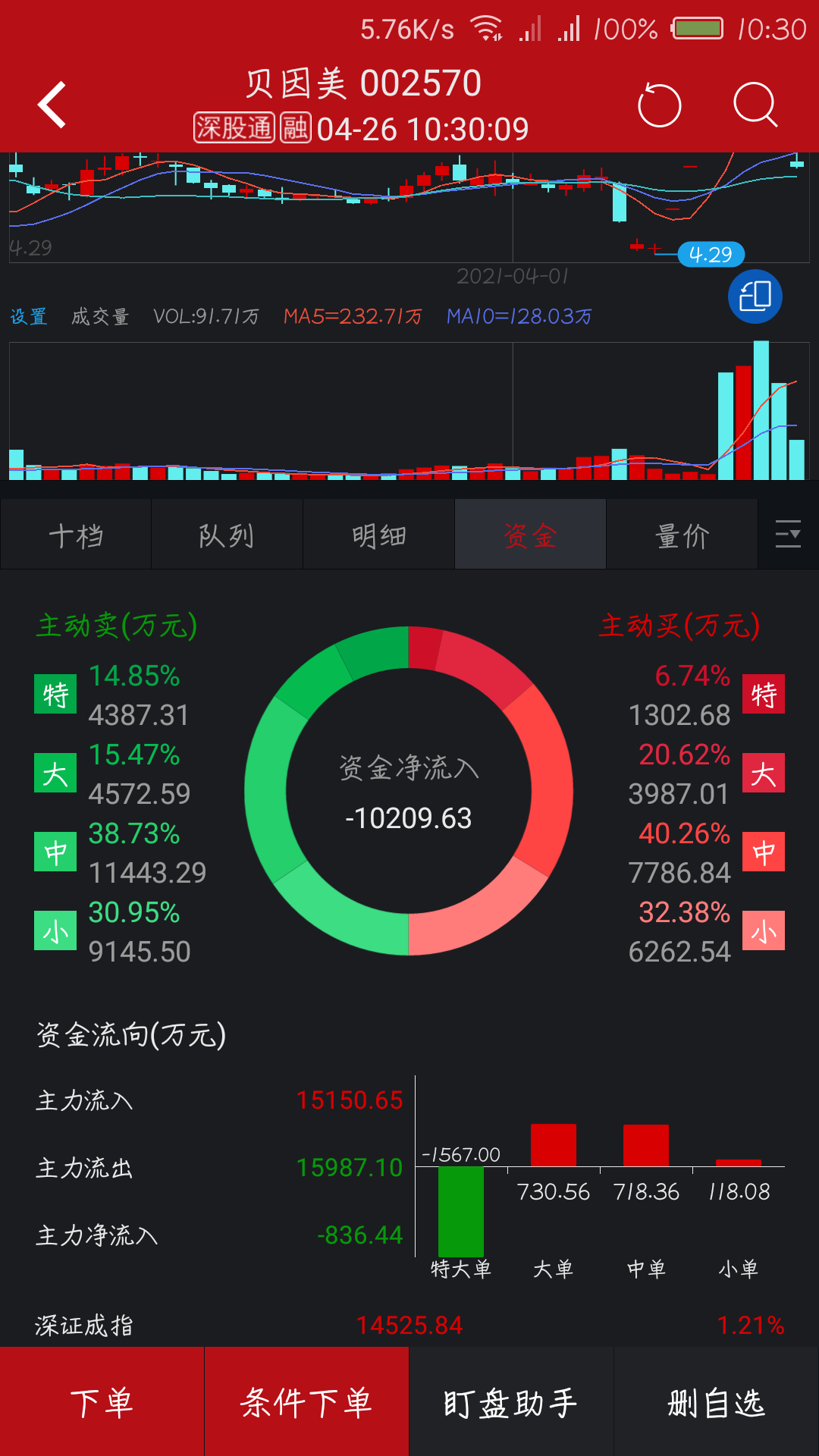Switch to the 十档 tab
Screen dimensions: 819x1456
pyautogui.click(x=75, y=534)
